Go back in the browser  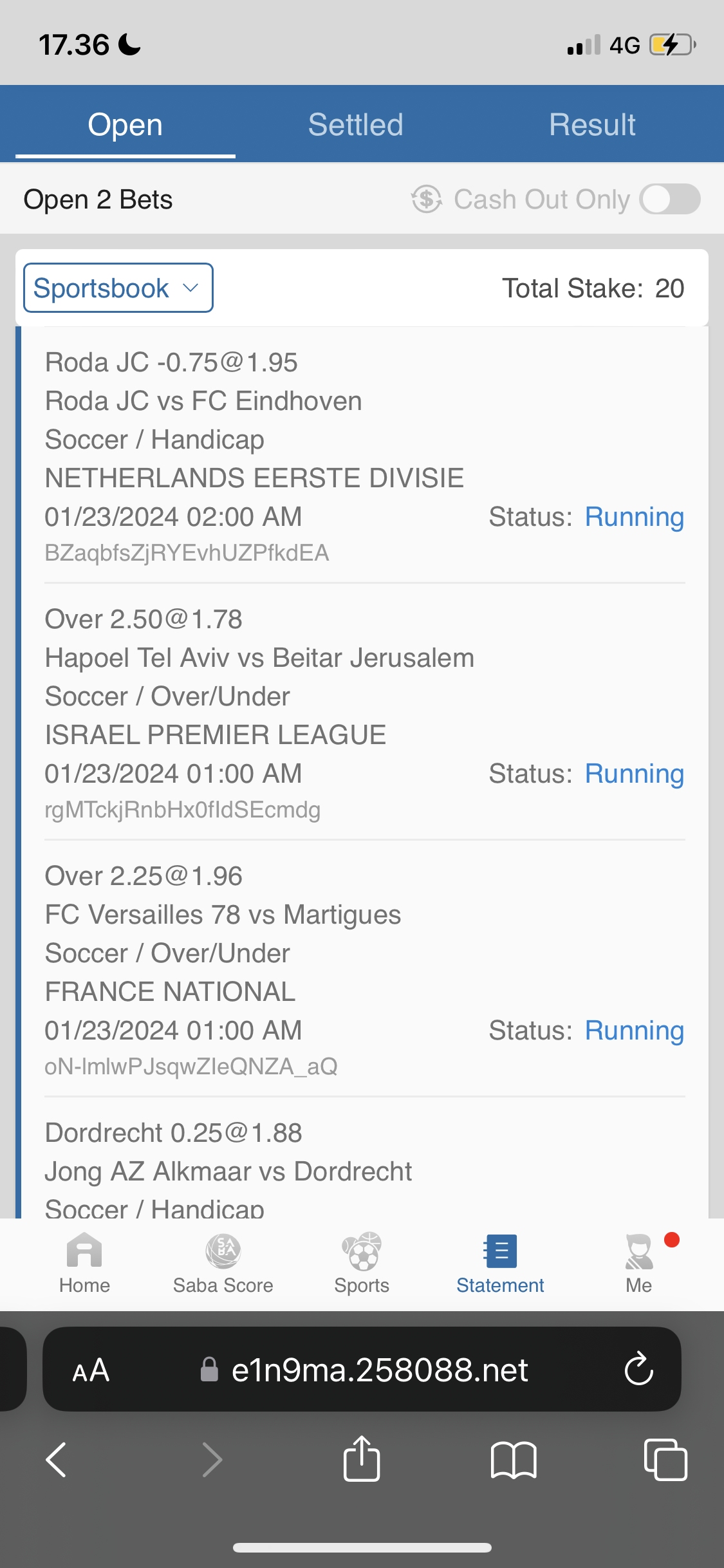pyautogui.click(x=57, y=1459)
